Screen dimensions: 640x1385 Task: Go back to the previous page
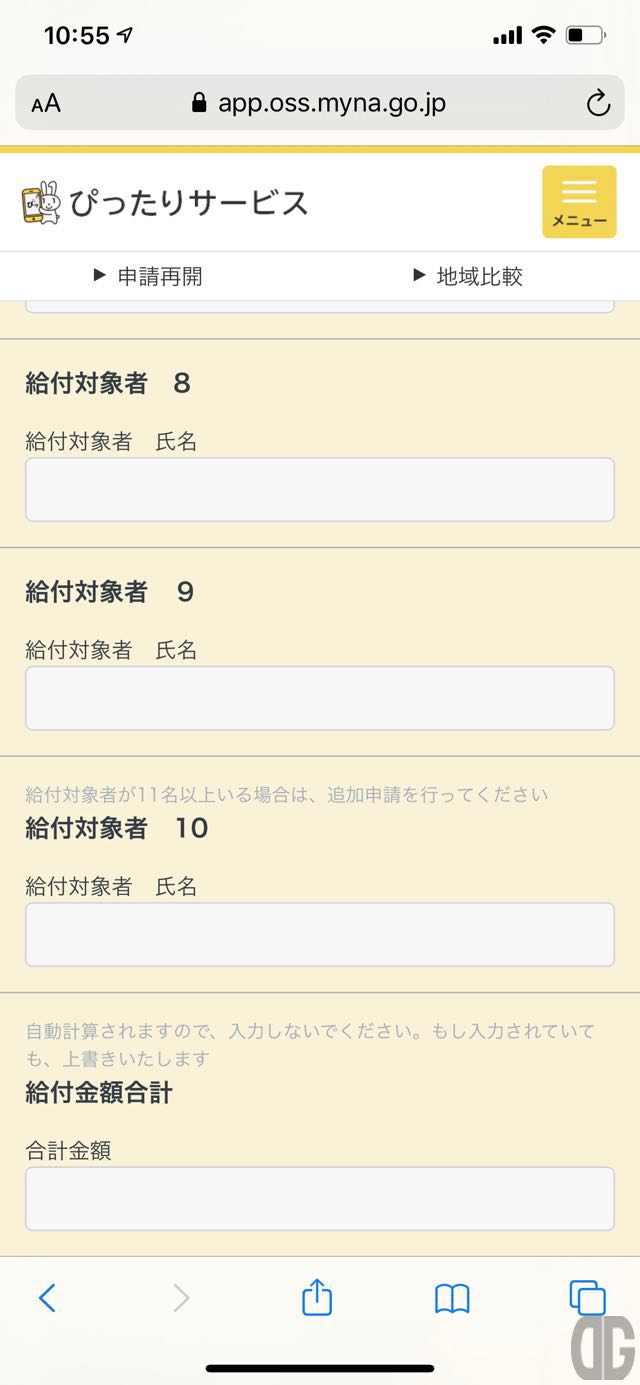47,1298
